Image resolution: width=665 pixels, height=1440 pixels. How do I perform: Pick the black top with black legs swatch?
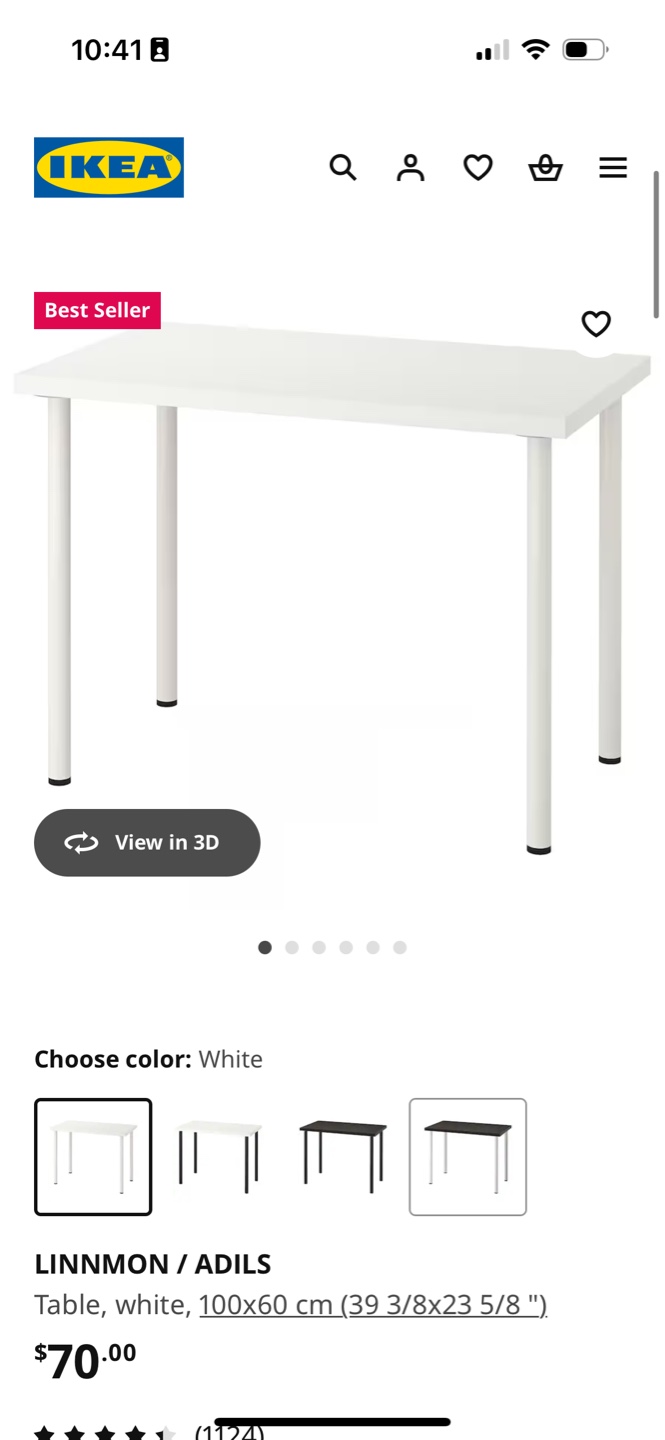pyautogui.click(x=343, y=1157)
